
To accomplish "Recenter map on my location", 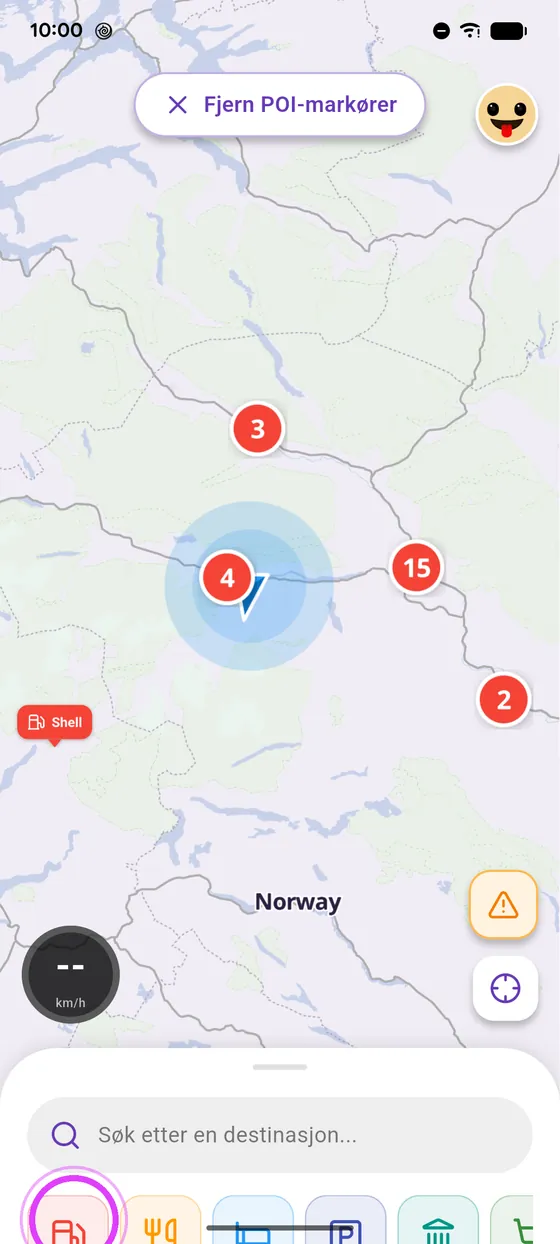I will point(505,988).
